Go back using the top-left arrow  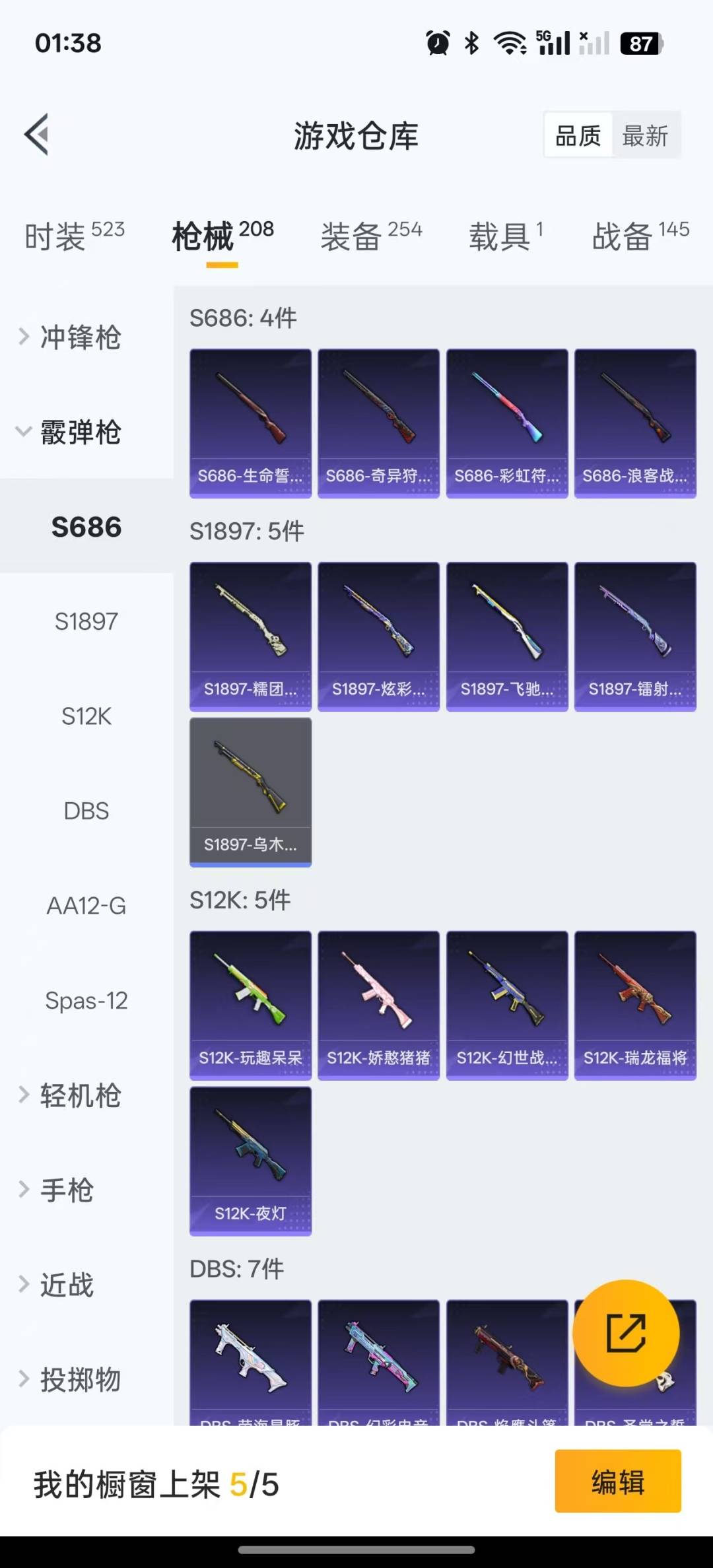[37, 135]
